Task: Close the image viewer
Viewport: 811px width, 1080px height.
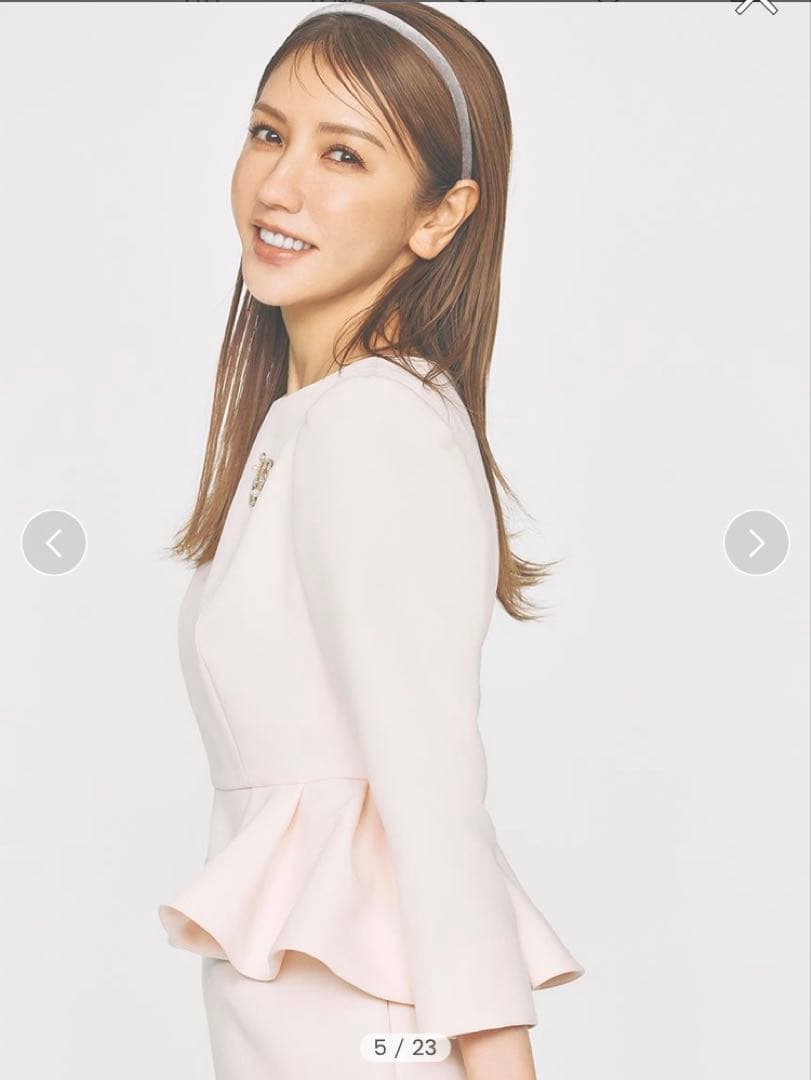Action: click(756, 4)
